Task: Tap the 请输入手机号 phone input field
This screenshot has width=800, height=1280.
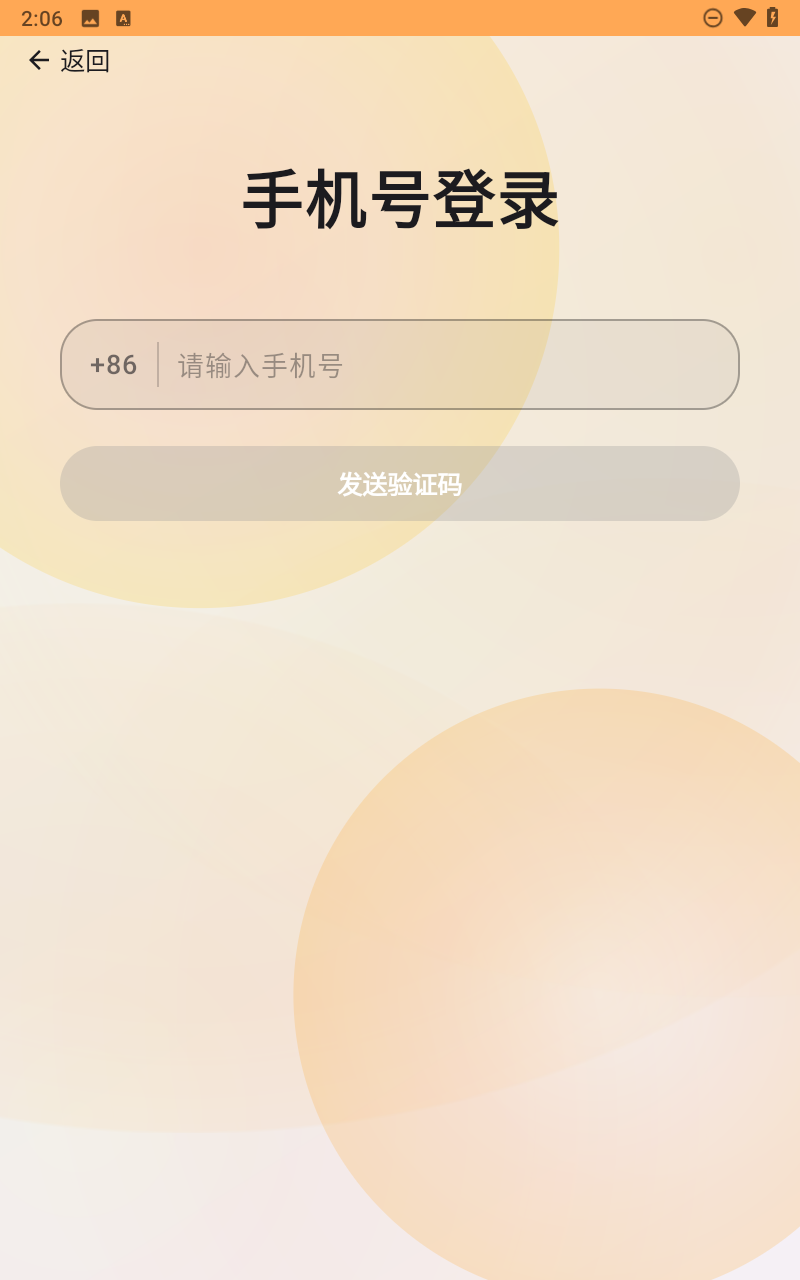Action: (x=400, y=365)
